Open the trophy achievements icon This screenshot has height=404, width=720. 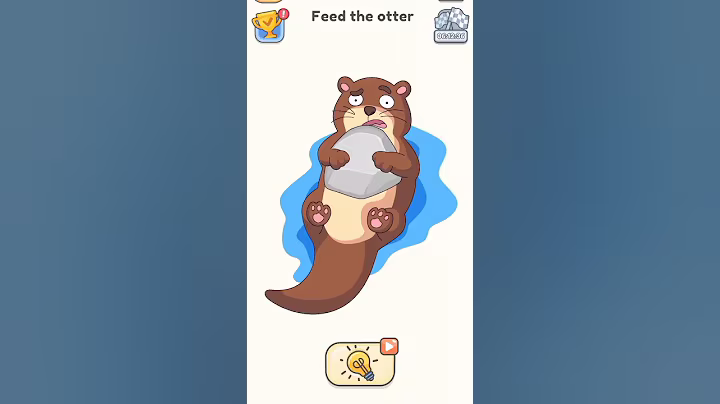268,25
